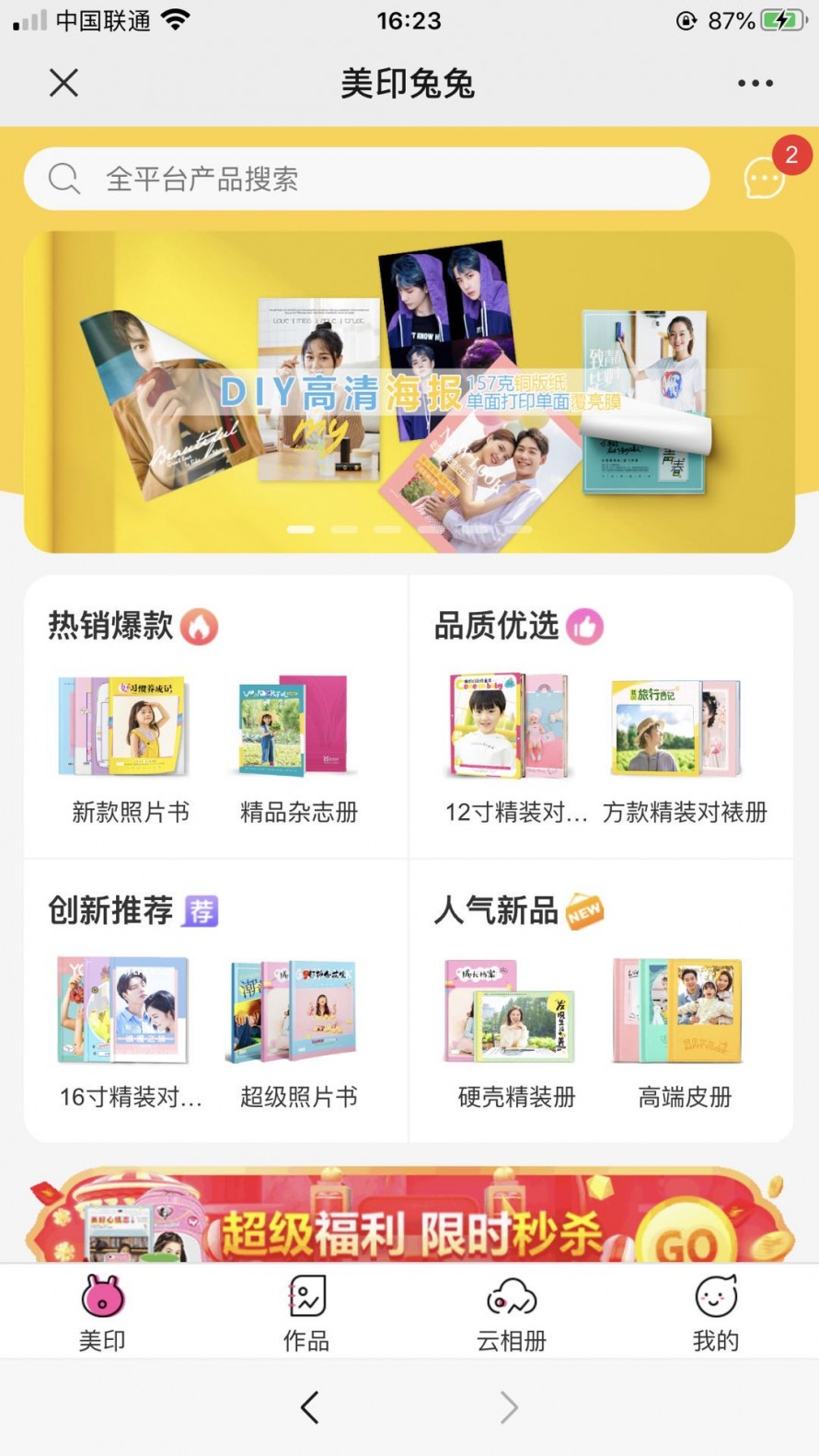This screenshot has width=819, height=1456.
Task: Close the 美印兔兔 mini program page
Action: (x=63, y=83)
